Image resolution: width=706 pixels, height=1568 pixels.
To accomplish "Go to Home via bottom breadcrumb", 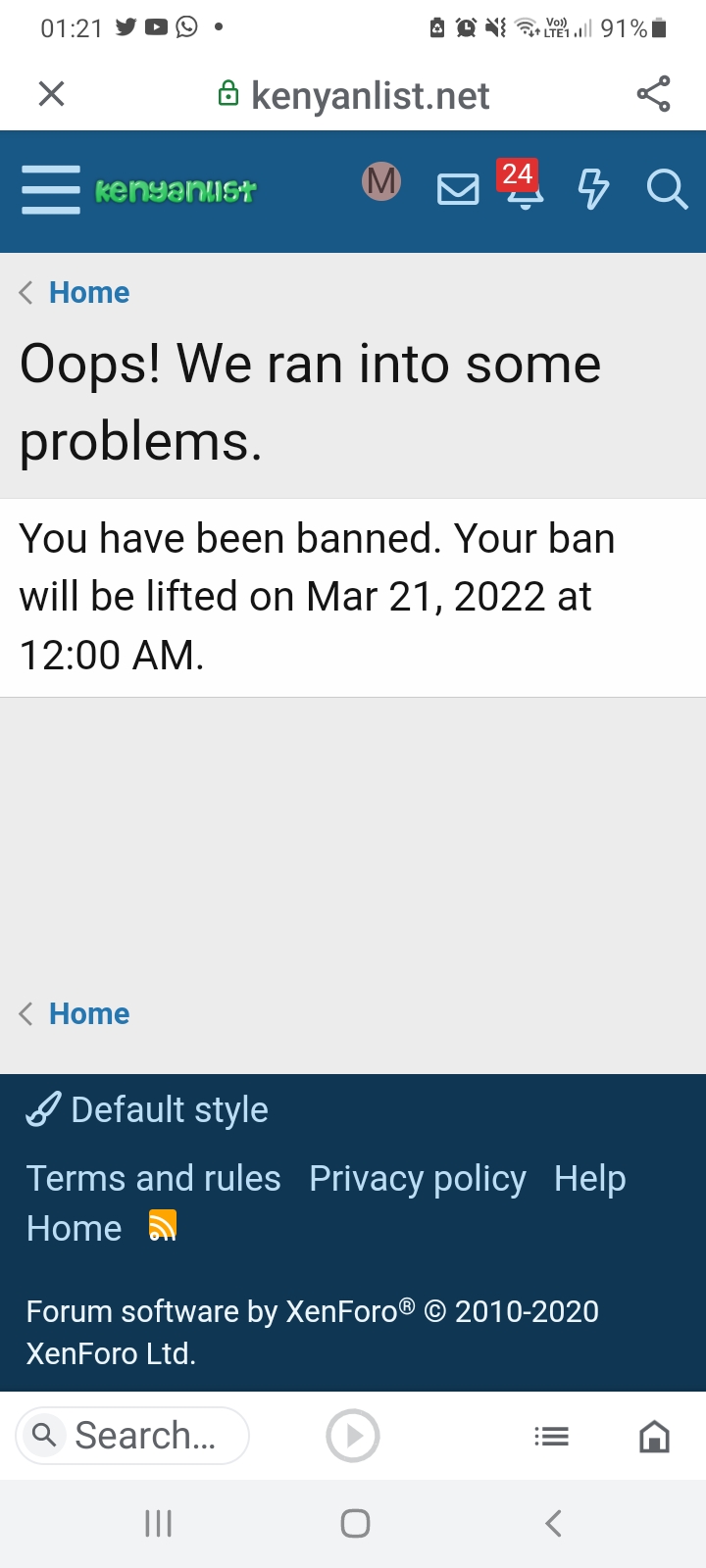I will (88, 1013).
